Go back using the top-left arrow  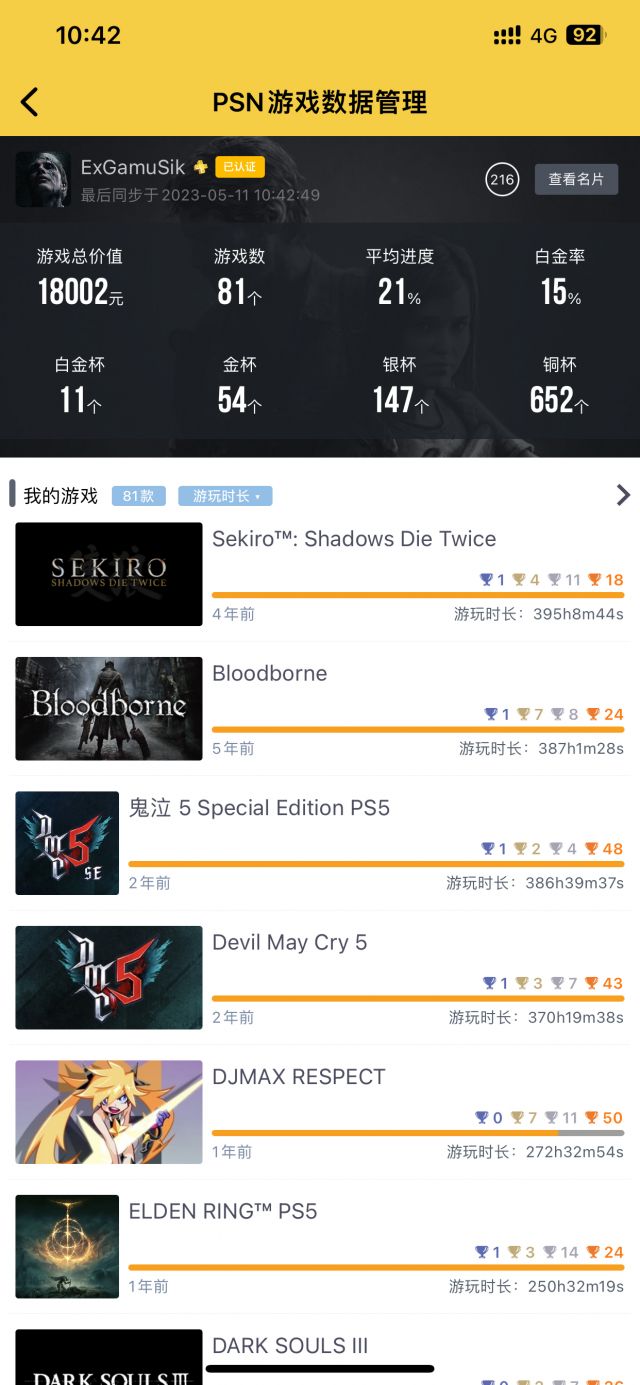[x=30, y=101]
